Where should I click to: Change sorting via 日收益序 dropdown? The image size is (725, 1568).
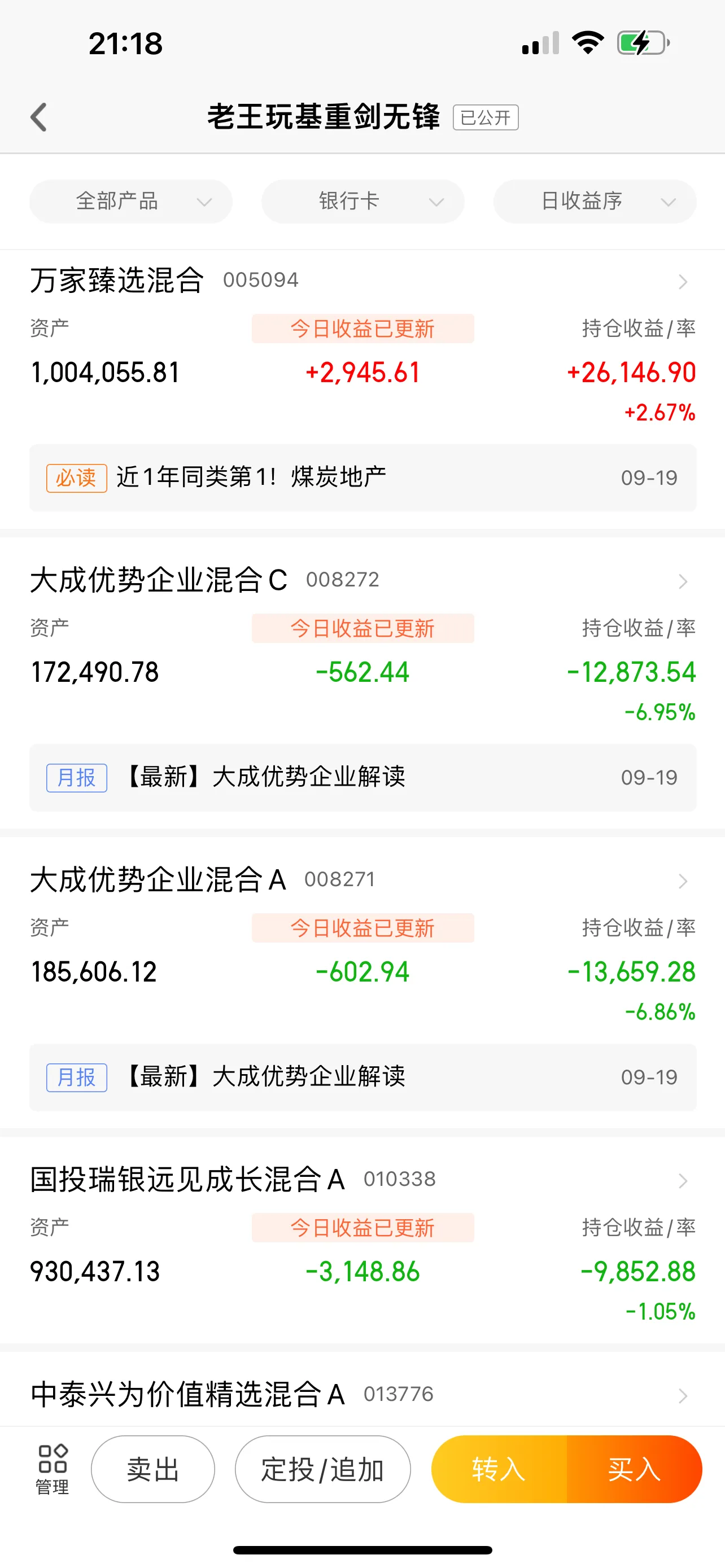coord(595,202)
